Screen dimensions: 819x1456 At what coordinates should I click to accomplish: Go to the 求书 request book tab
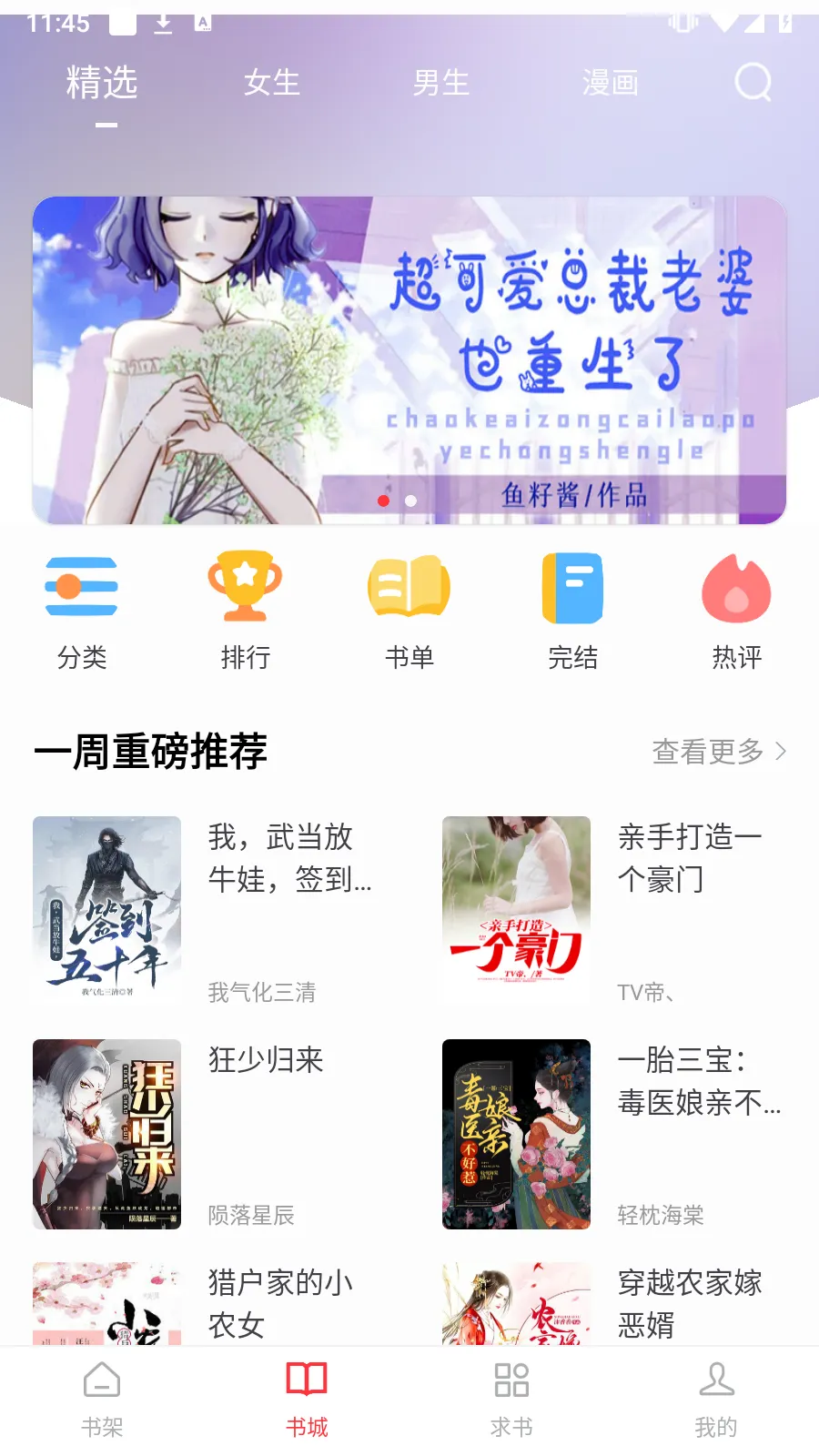[x=511, y=1400]
